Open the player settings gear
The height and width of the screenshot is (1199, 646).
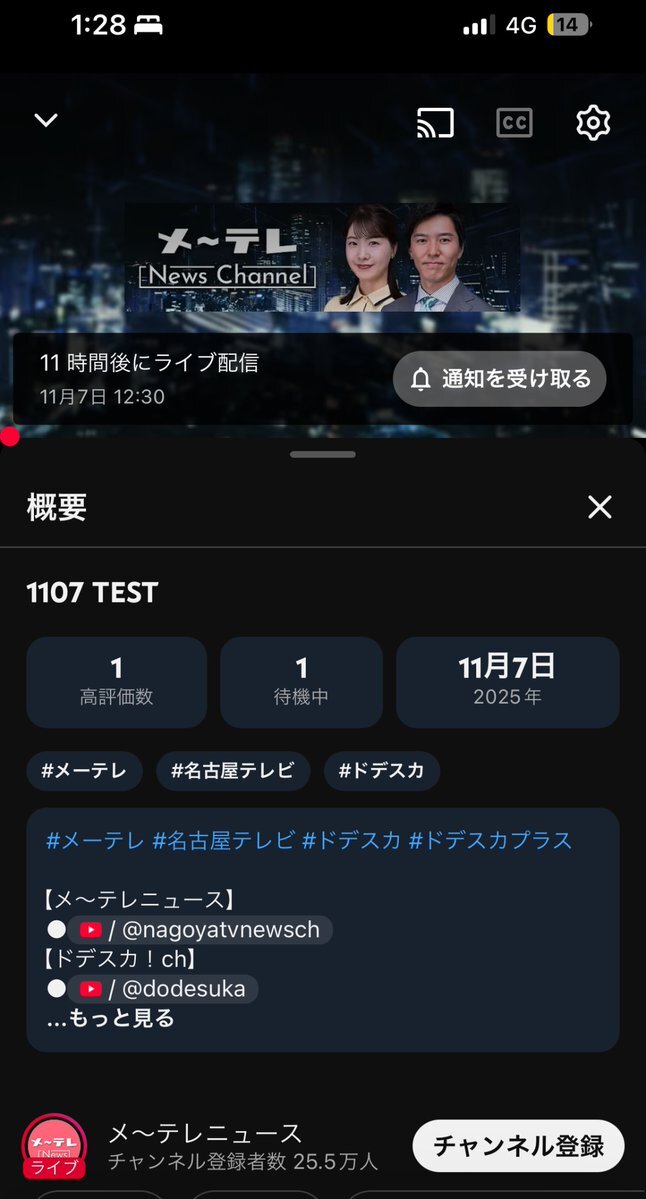pyautogui.click(x=593, y=122)
